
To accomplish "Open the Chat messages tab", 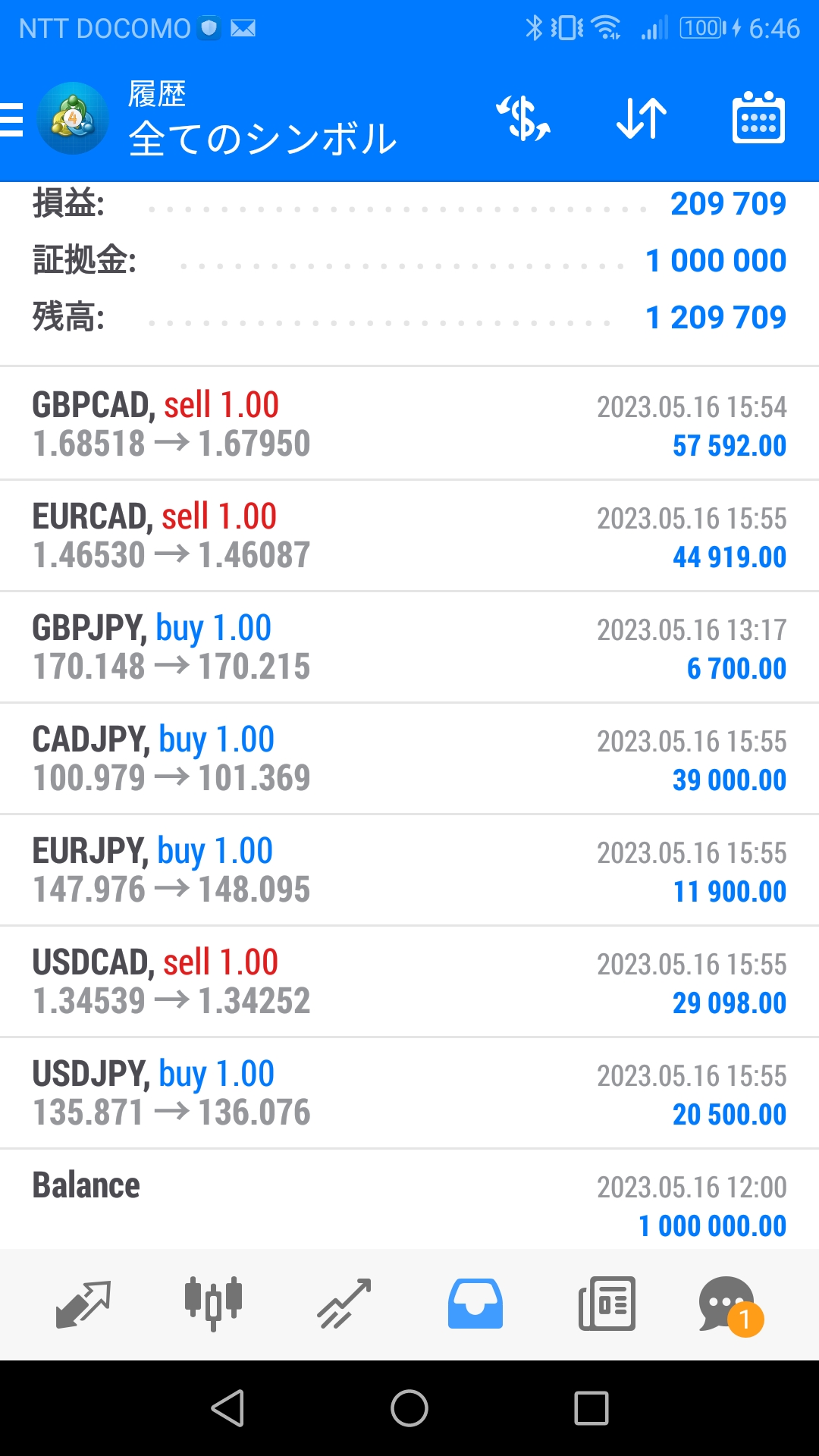I will click(728, 1304).
